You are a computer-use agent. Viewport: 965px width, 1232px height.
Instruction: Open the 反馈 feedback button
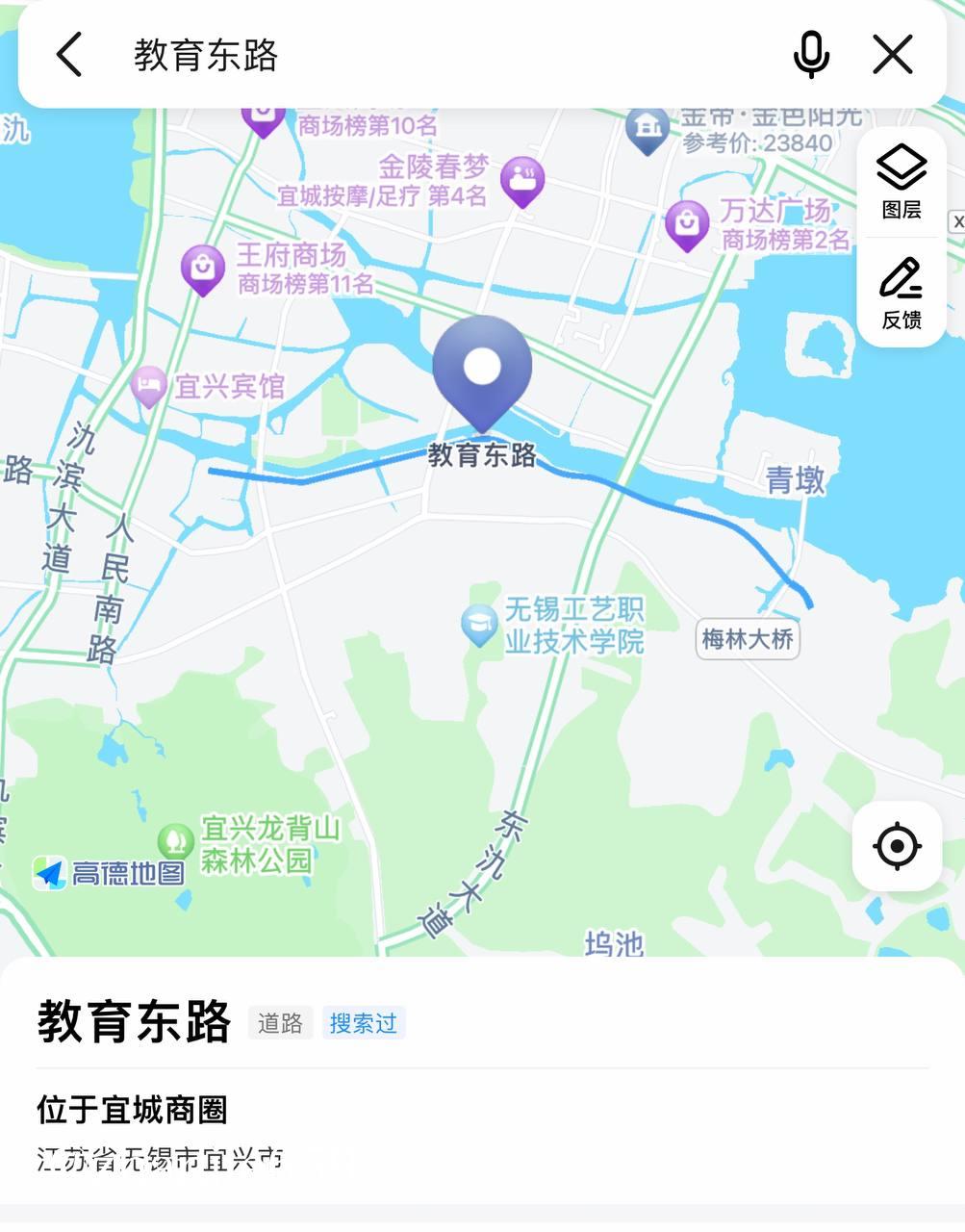coord(902,292)
